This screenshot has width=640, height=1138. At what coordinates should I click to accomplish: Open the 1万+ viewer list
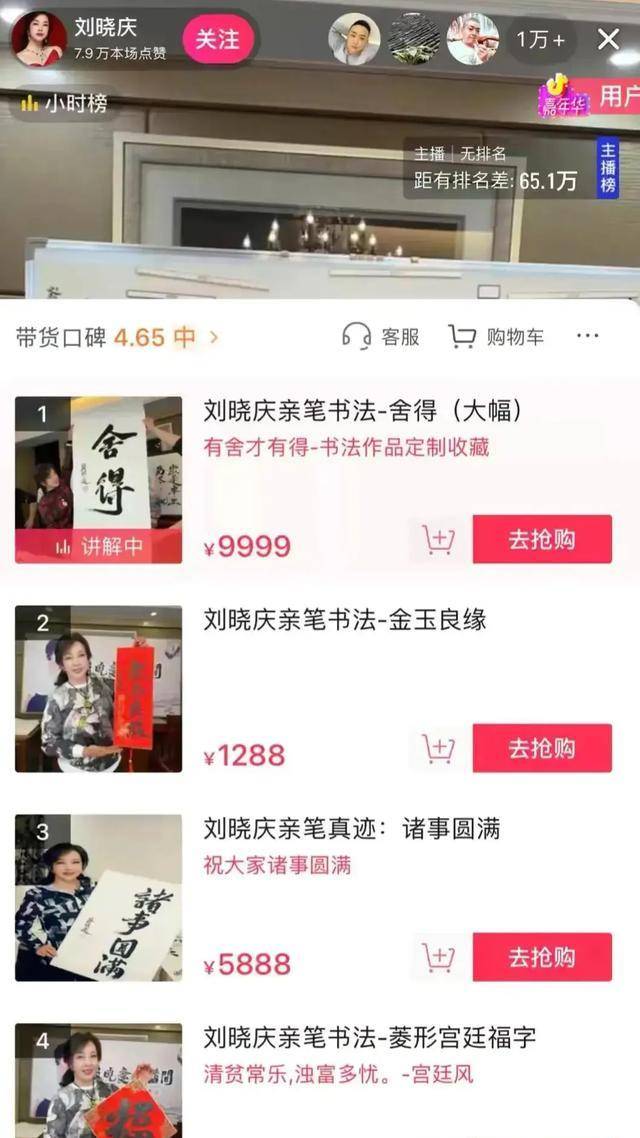click(540, 40)
